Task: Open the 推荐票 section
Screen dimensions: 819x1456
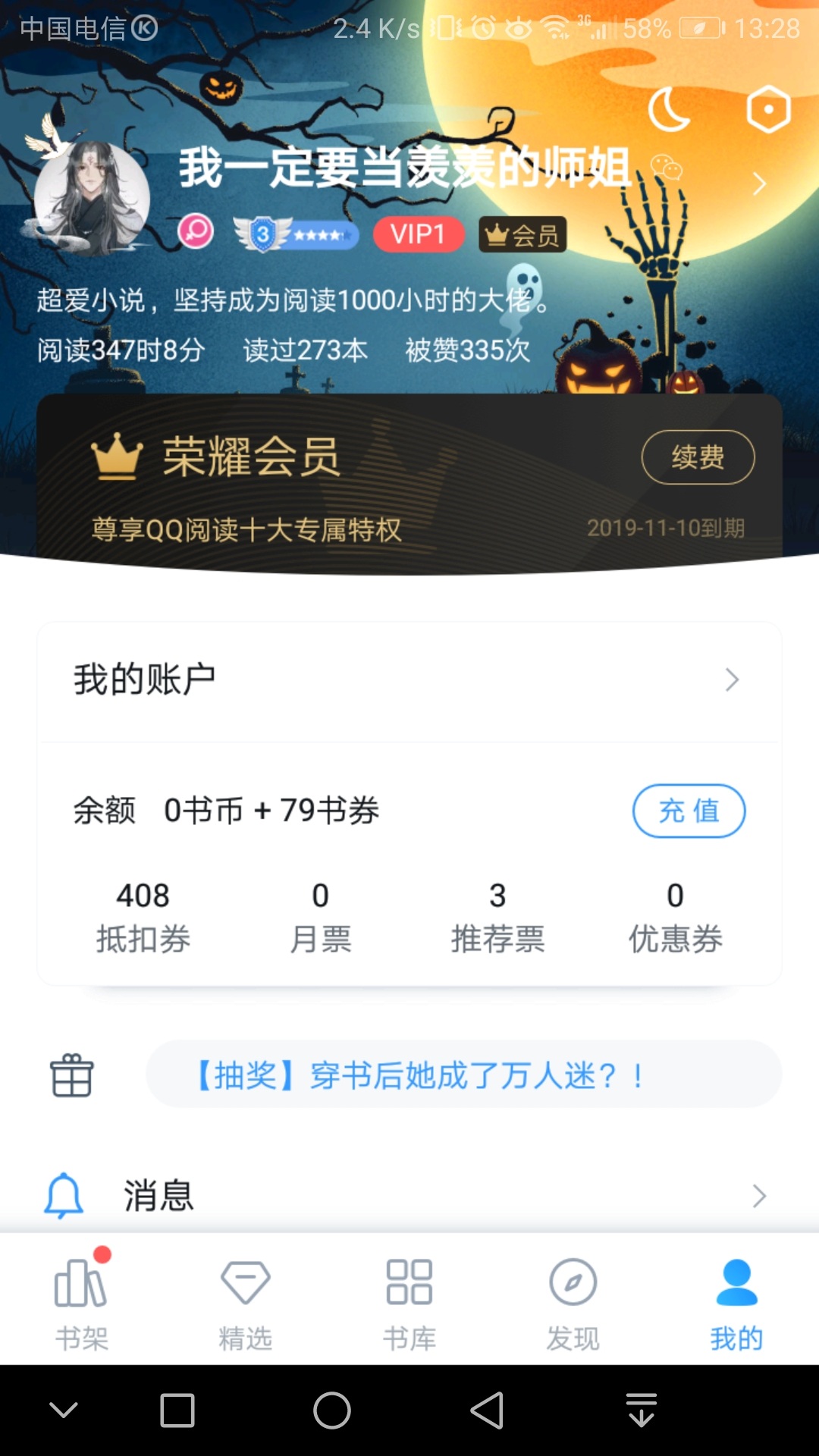Action: [497, 916]
